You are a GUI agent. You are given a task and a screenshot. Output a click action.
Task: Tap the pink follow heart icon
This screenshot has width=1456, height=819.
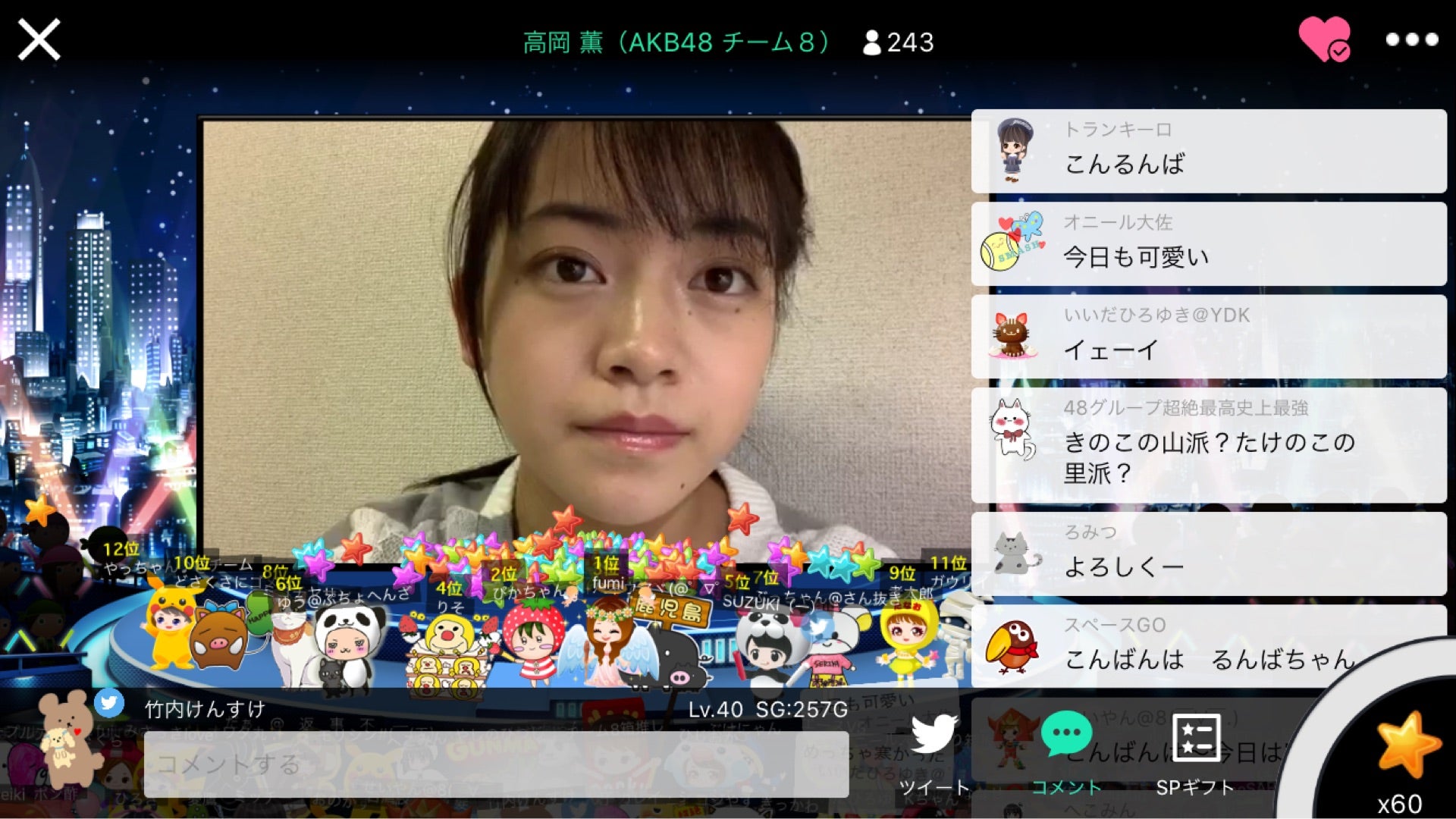(1324, 39)
